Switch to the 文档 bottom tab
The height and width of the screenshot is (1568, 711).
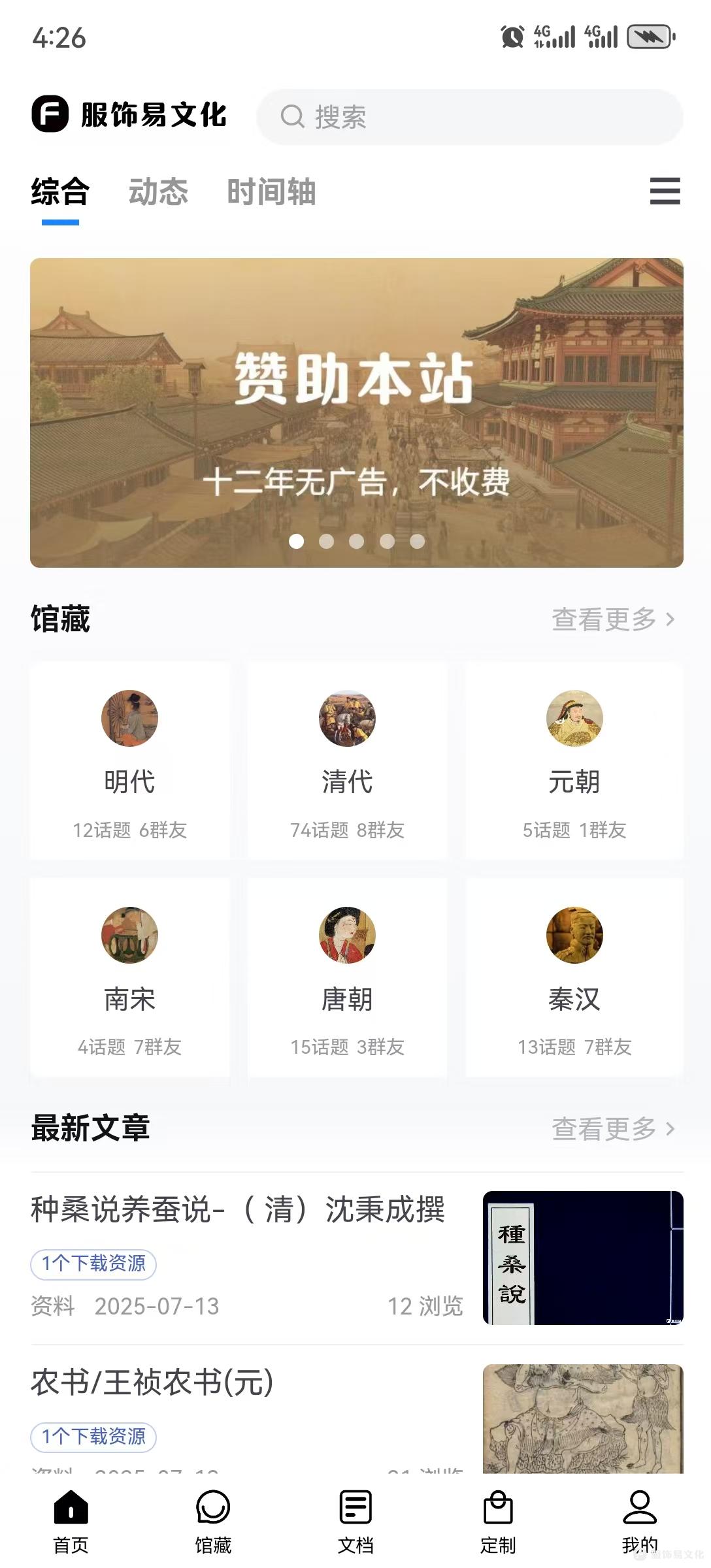point(355,1522)
